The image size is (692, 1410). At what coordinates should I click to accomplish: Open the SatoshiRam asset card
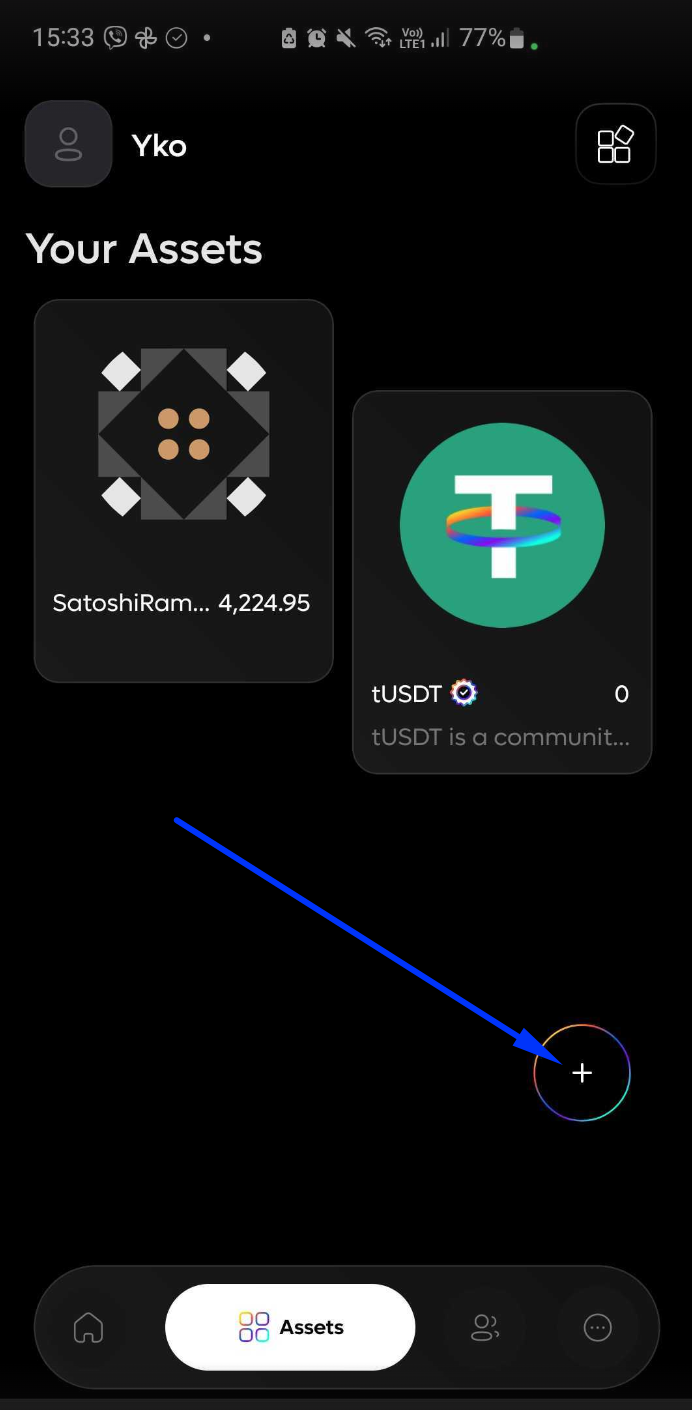point(184,490)
